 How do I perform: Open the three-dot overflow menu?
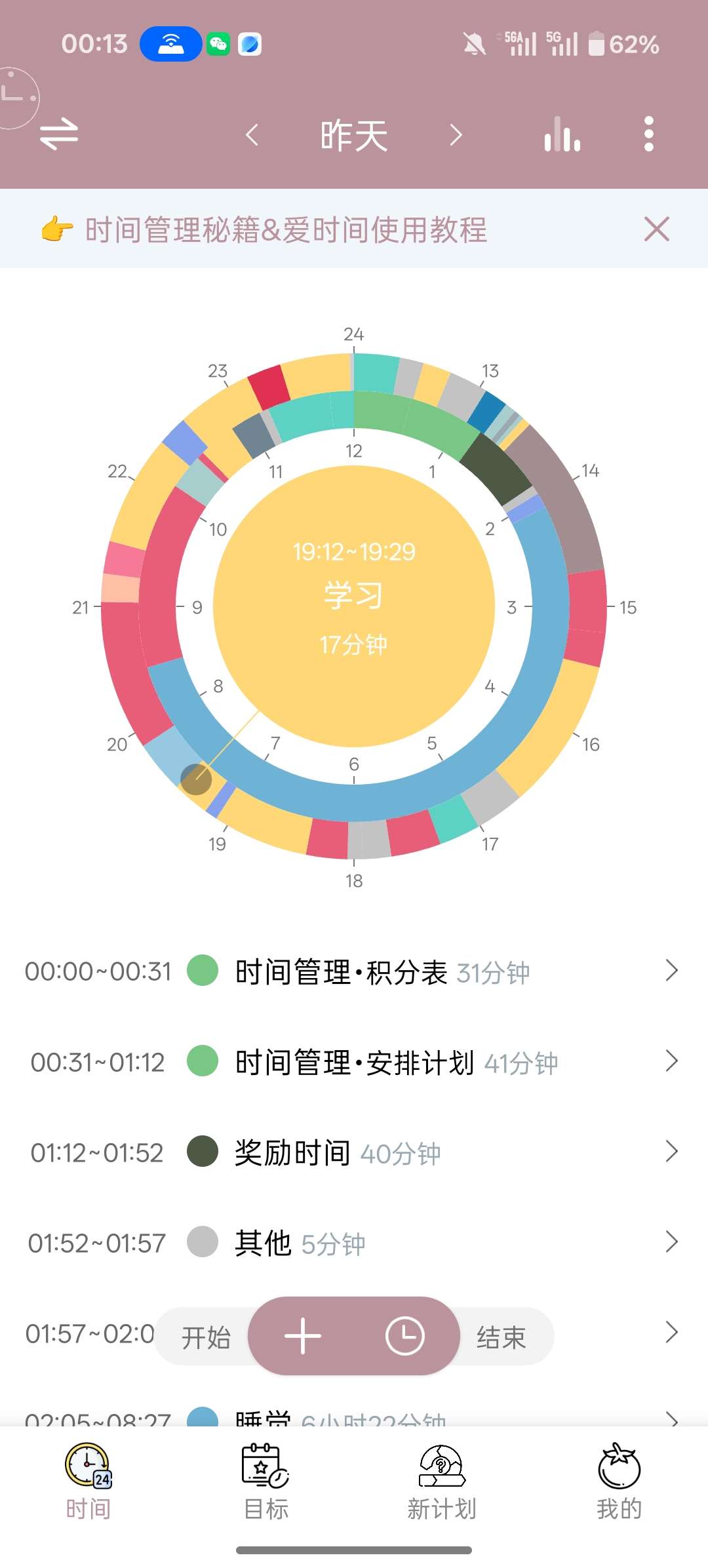point(648,134)
